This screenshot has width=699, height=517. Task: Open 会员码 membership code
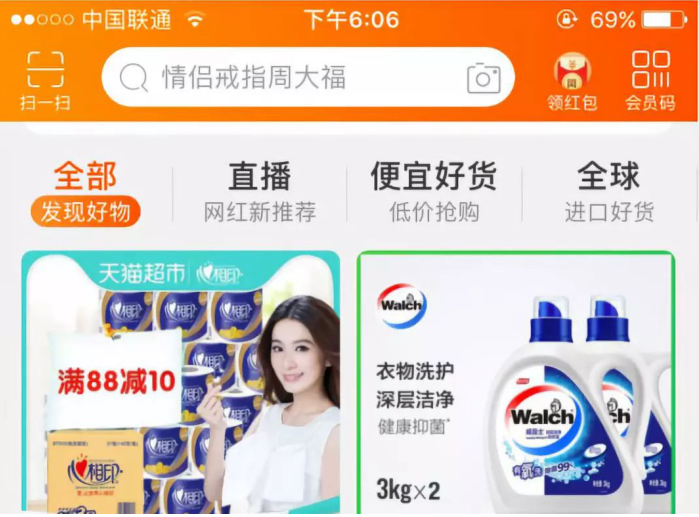(x=650, y=80)
